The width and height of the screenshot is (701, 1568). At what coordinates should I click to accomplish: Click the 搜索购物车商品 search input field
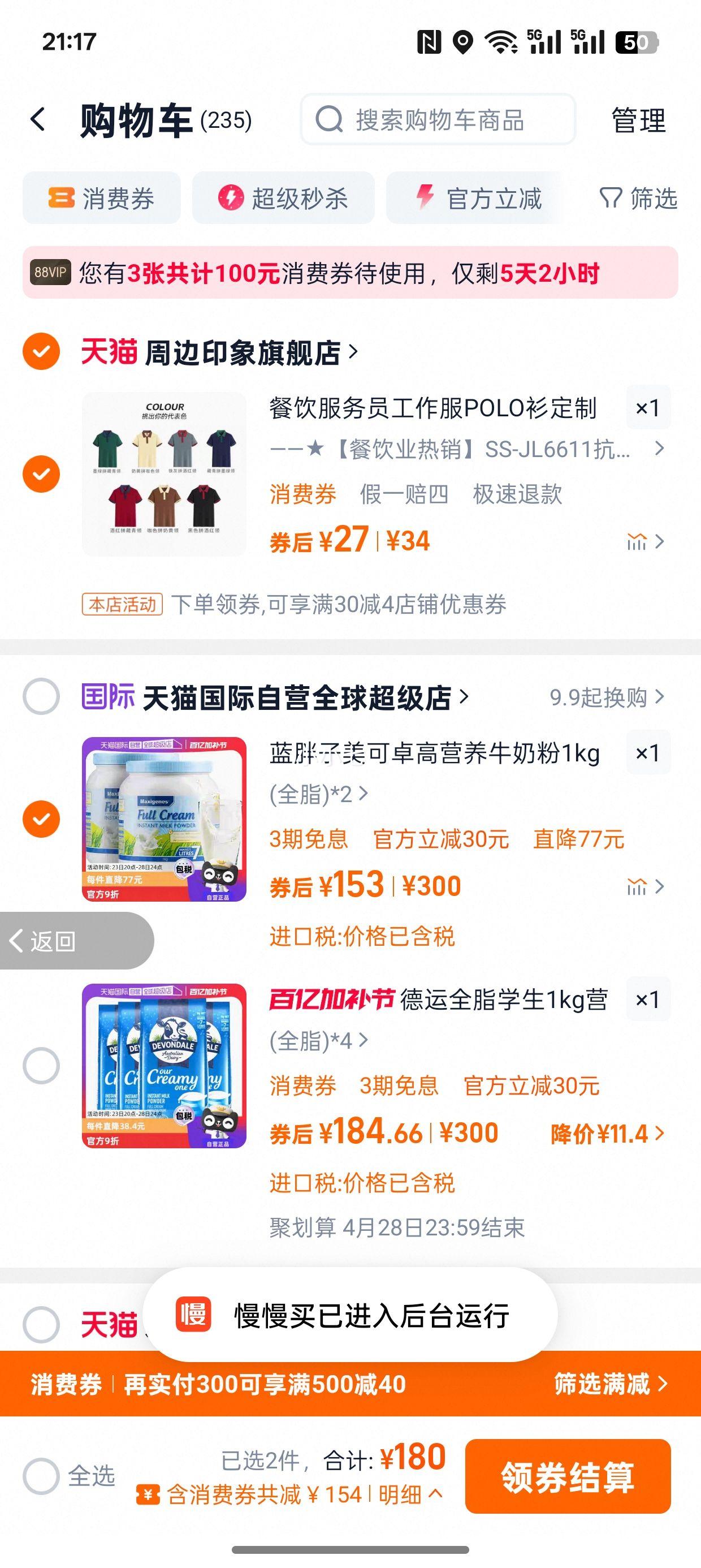click(x=439, y=119)
